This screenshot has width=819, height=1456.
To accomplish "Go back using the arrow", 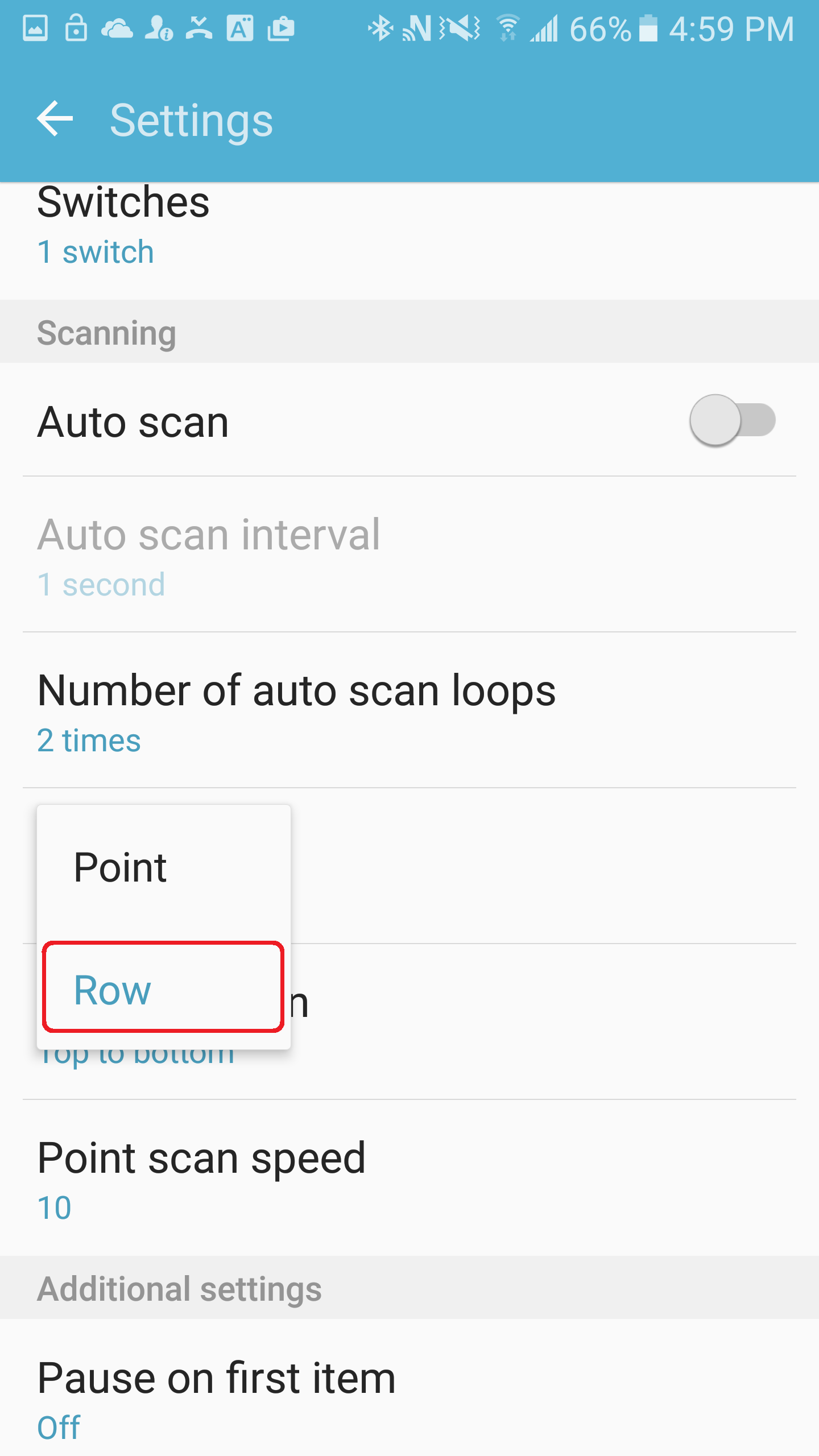I will click(x=55, y=119).
